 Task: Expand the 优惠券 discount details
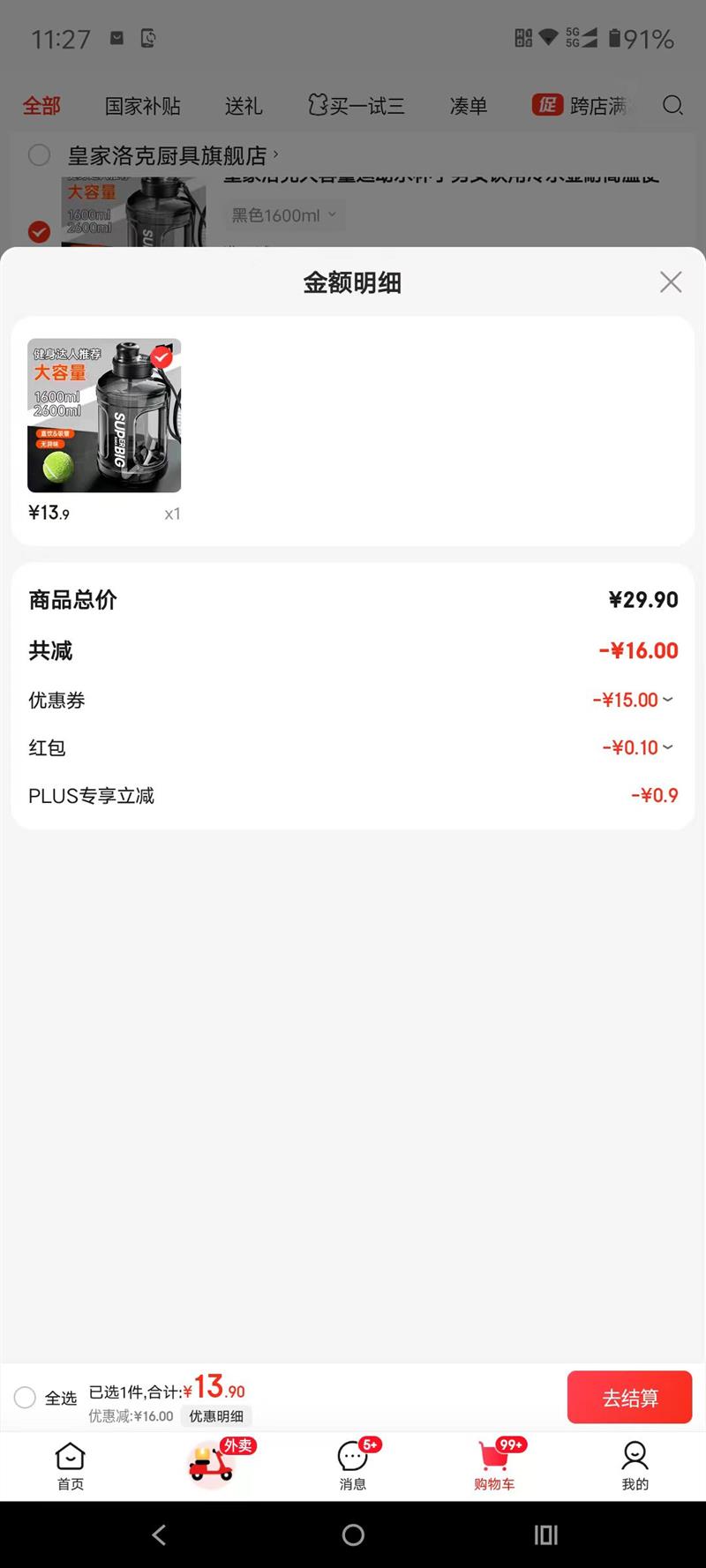click(x=634, y=700)
